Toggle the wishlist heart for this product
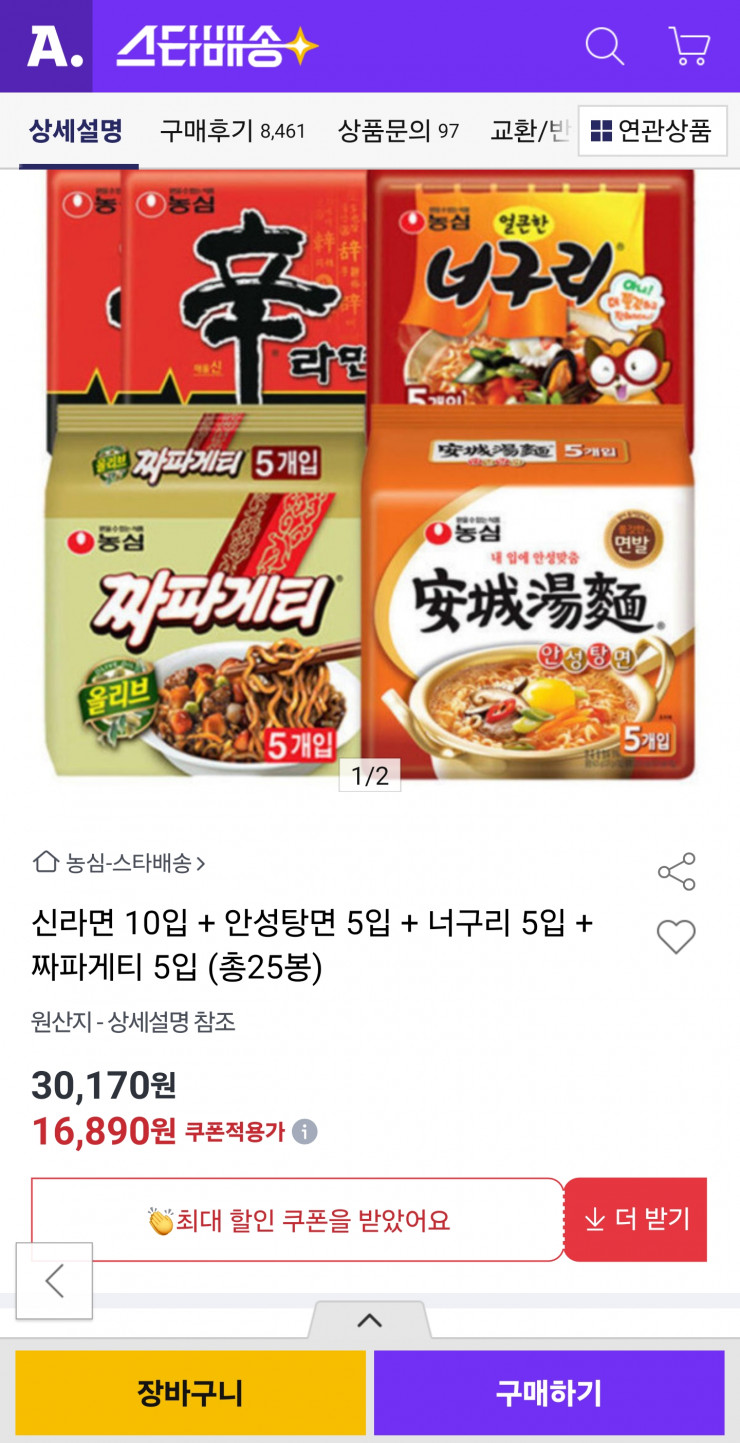Screen dimensions: 740x1443 coord(677,937)
